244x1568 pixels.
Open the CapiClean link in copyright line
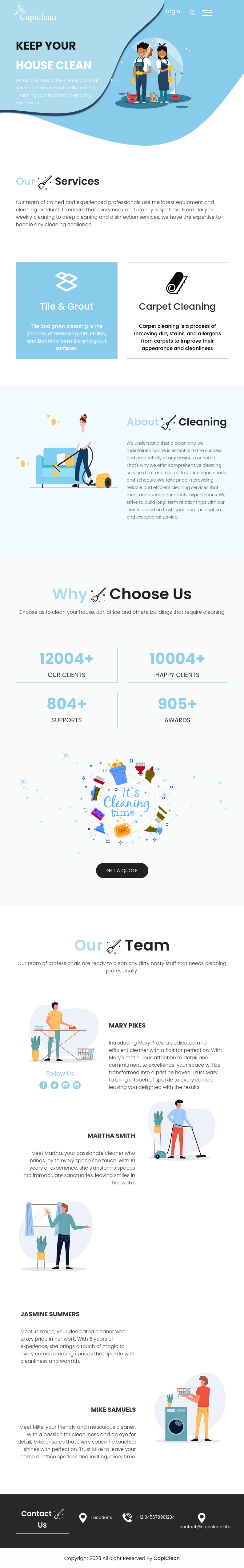click(166, 1558)
